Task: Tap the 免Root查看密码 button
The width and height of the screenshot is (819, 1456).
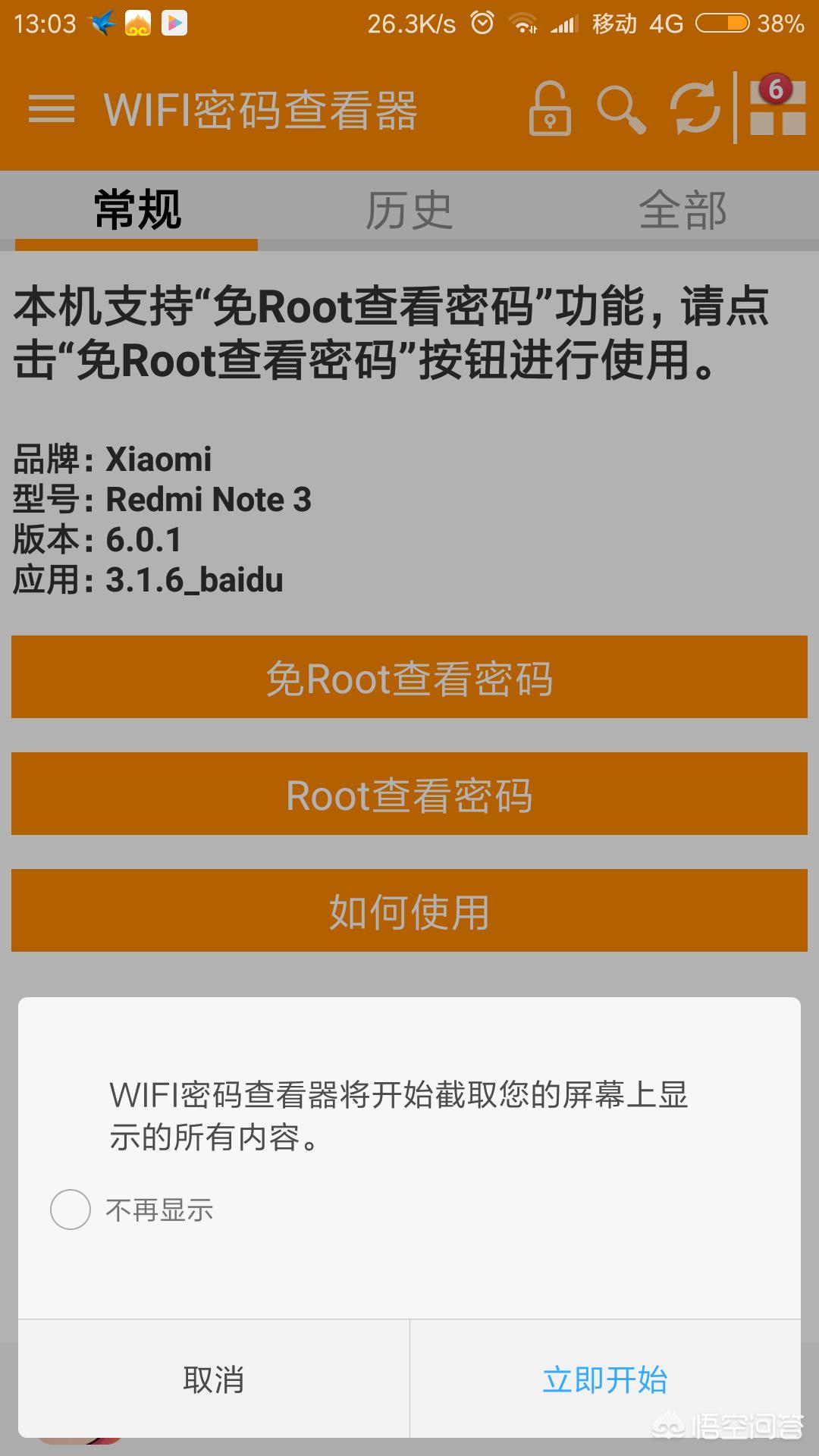Action: pyautogui.click(x=409, y=677)
